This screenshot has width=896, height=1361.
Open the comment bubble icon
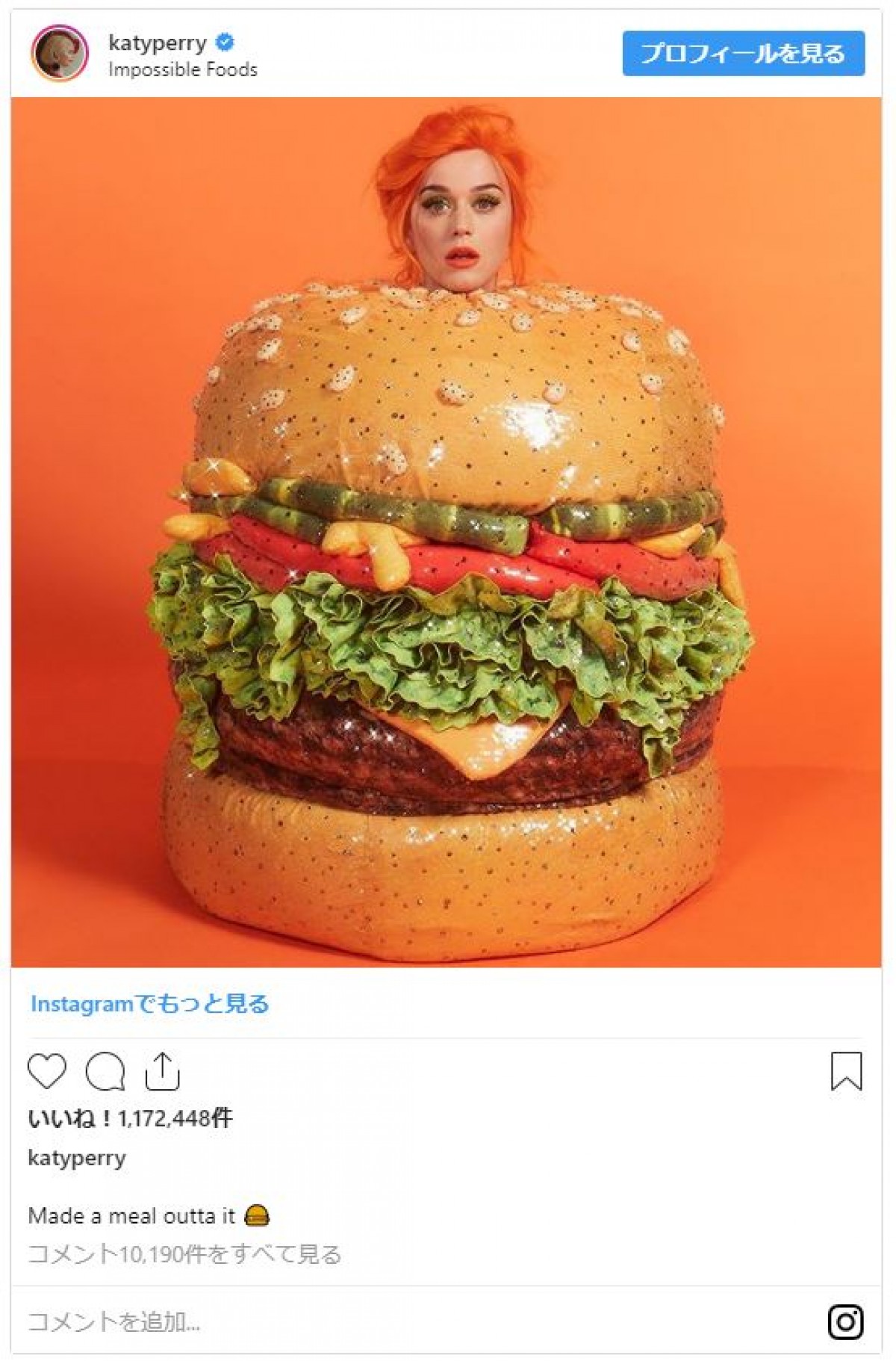pos(105,1071)
